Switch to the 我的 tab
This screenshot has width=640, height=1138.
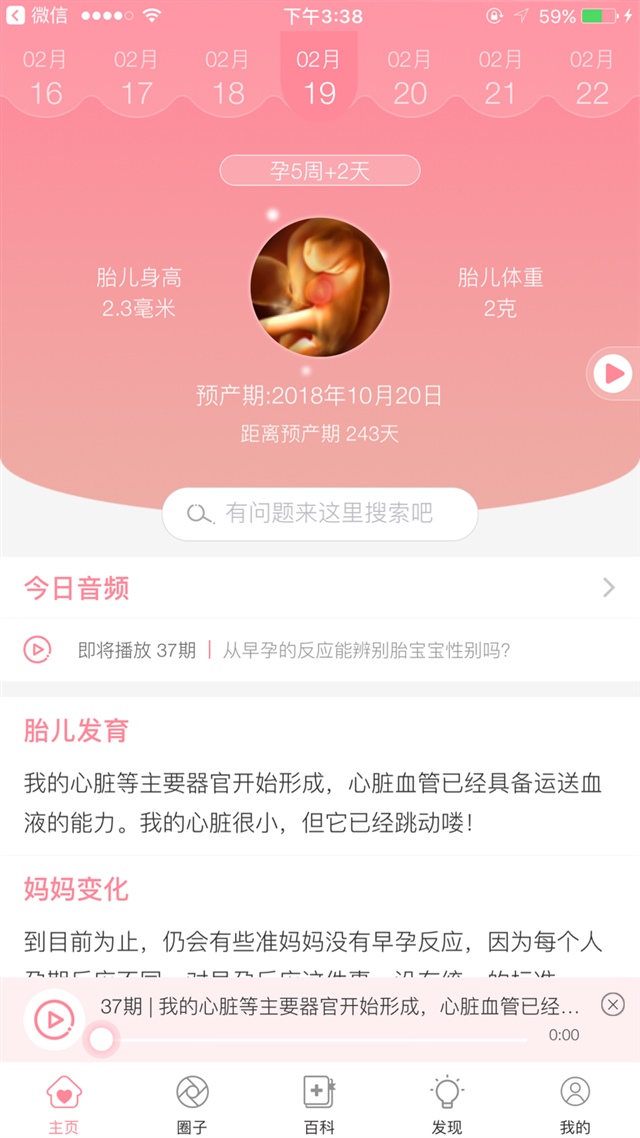pyautogui.click(x=575, y=1104)
